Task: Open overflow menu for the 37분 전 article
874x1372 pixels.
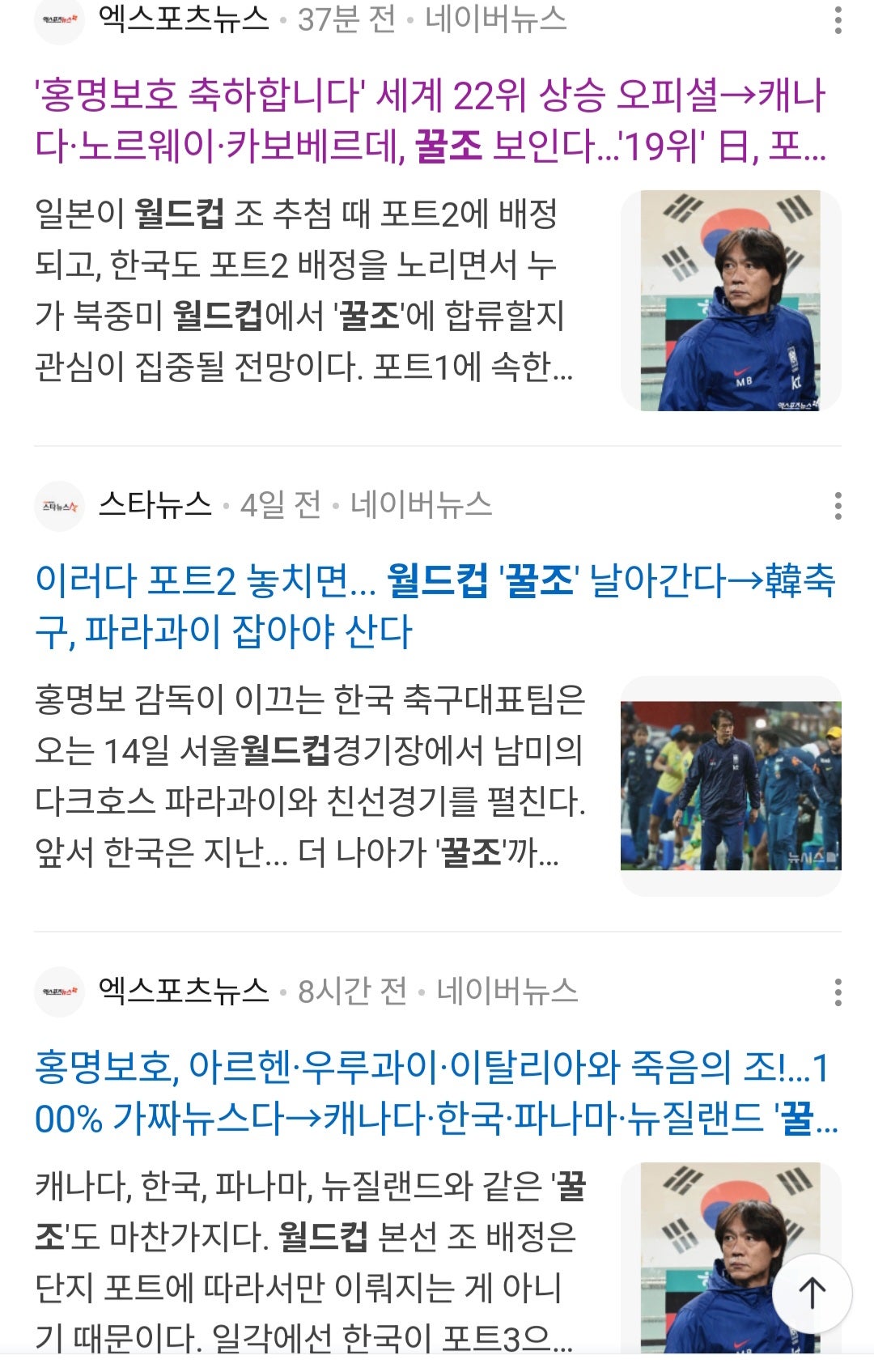Action: (x=838, y=20)
